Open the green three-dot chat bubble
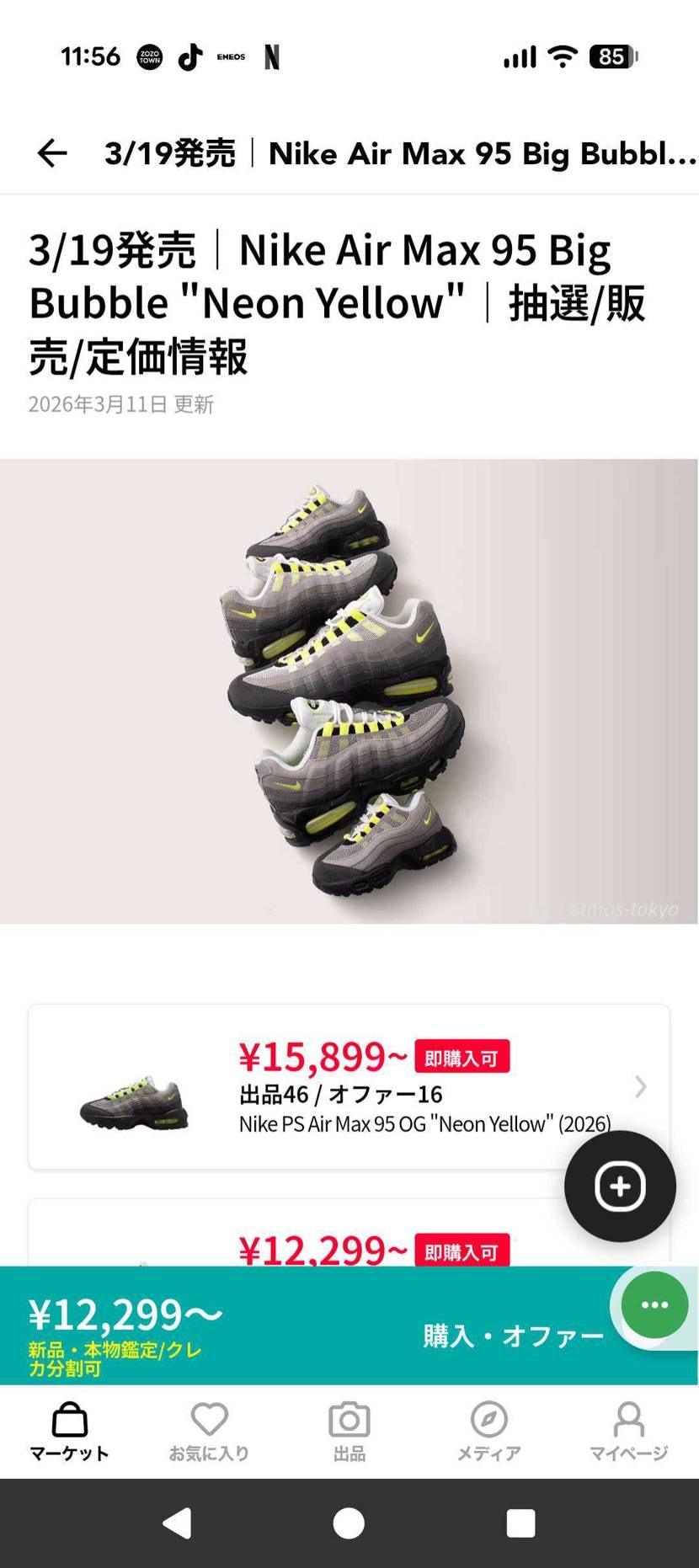Image resolution: width=699 pixels, height=1568 pixels. pyautogui.click(x=654, y=1304)
